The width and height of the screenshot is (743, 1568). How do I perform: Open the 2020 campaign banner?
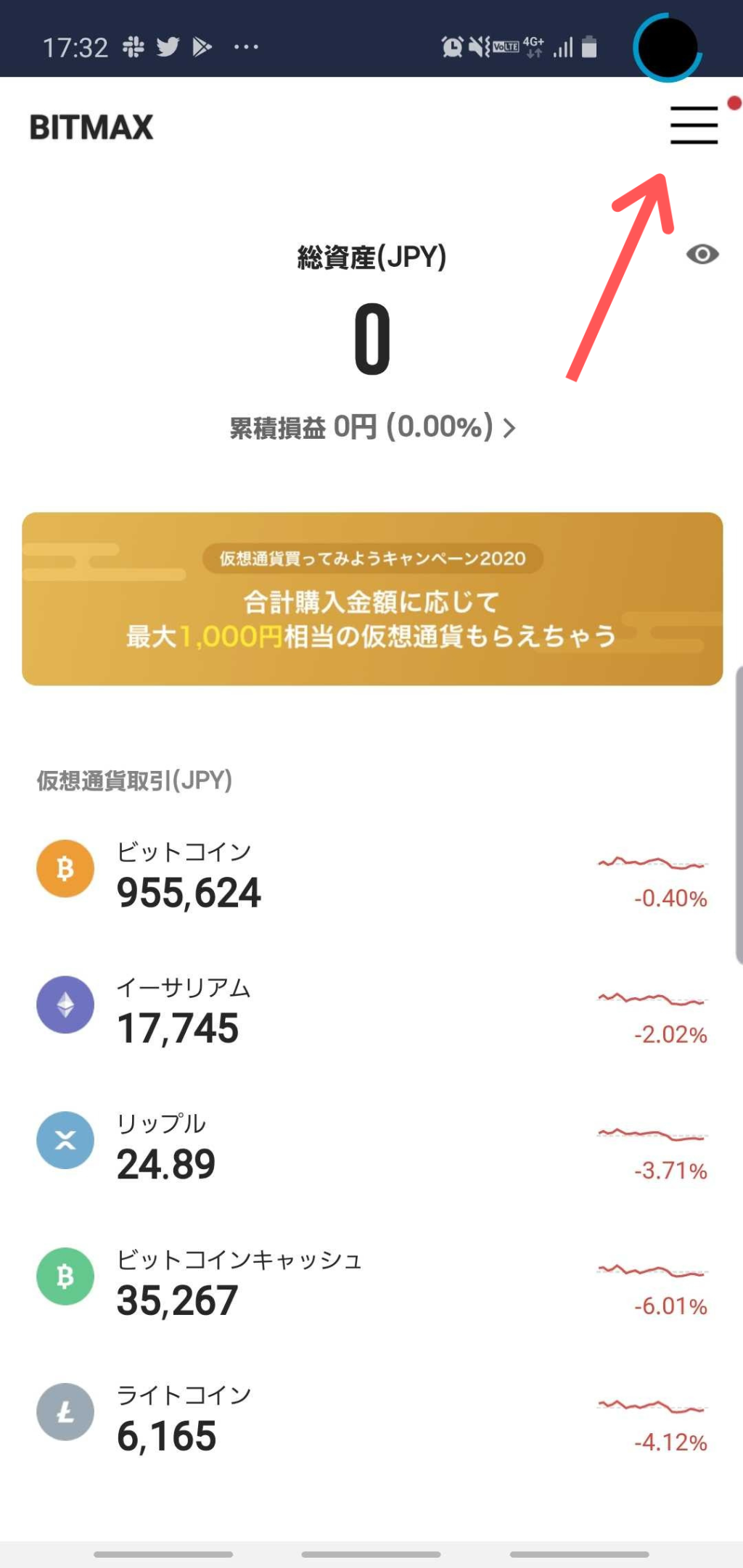pyautogui.click(x=372, y=599)
